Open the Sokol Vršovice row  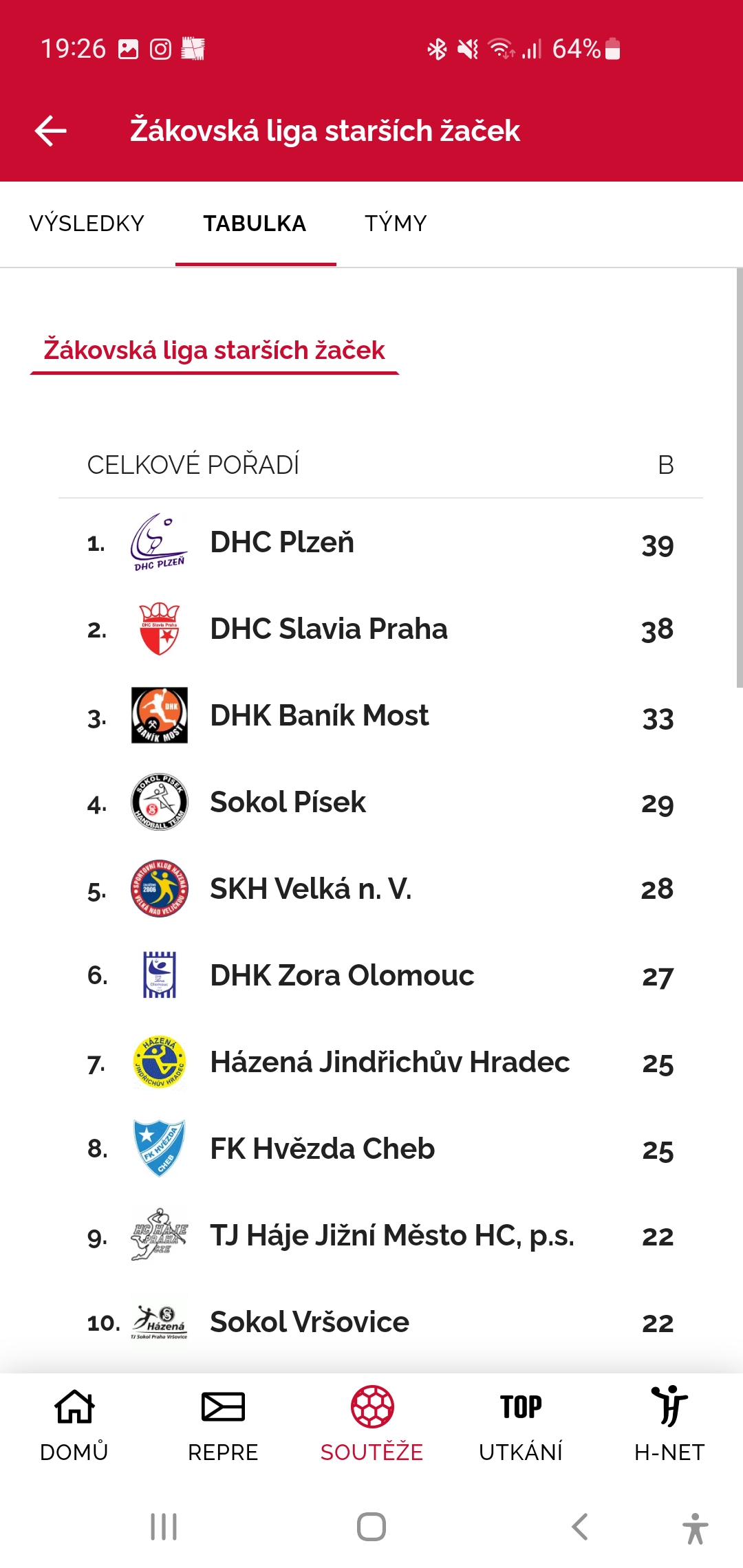point(380,1322)
